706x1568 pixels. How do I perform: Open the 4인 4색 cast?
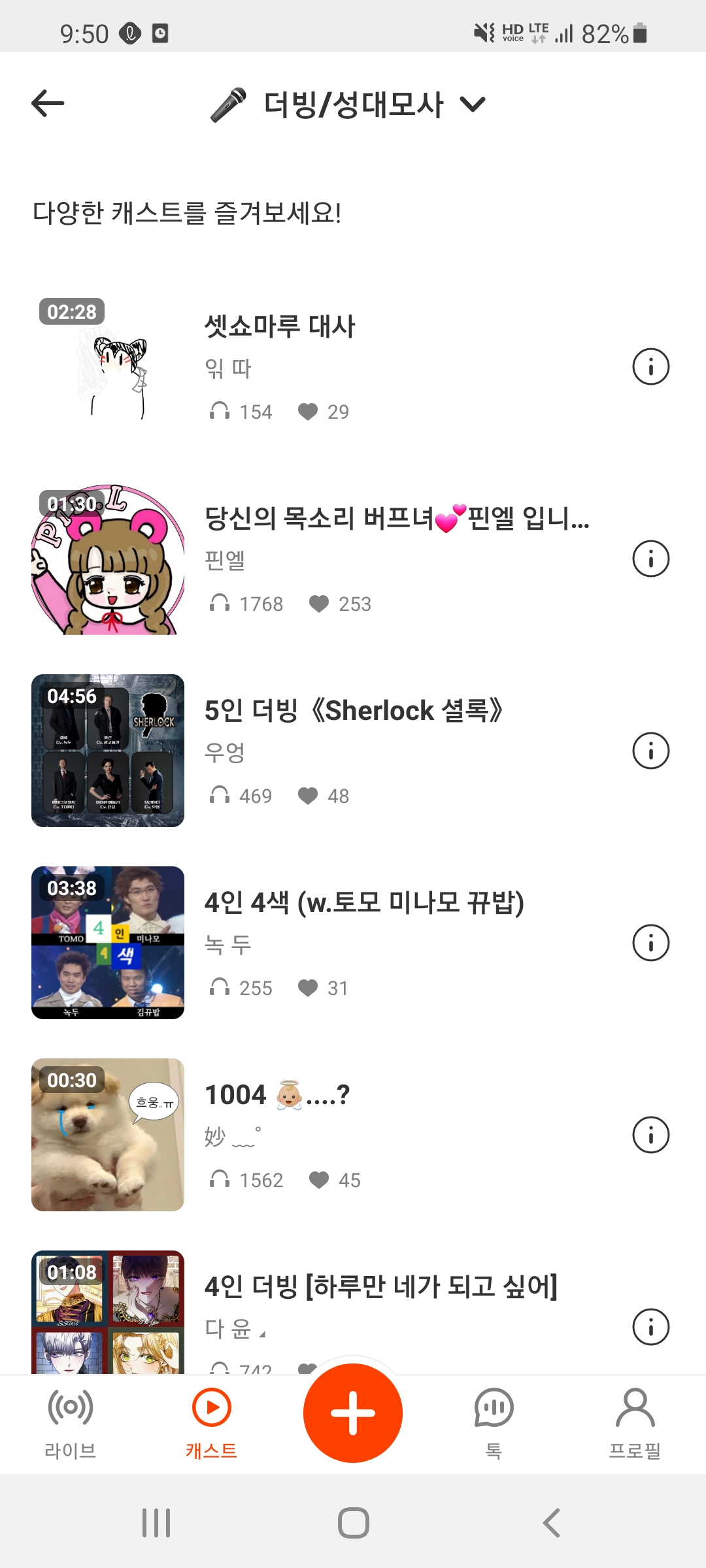pos(363,903)
